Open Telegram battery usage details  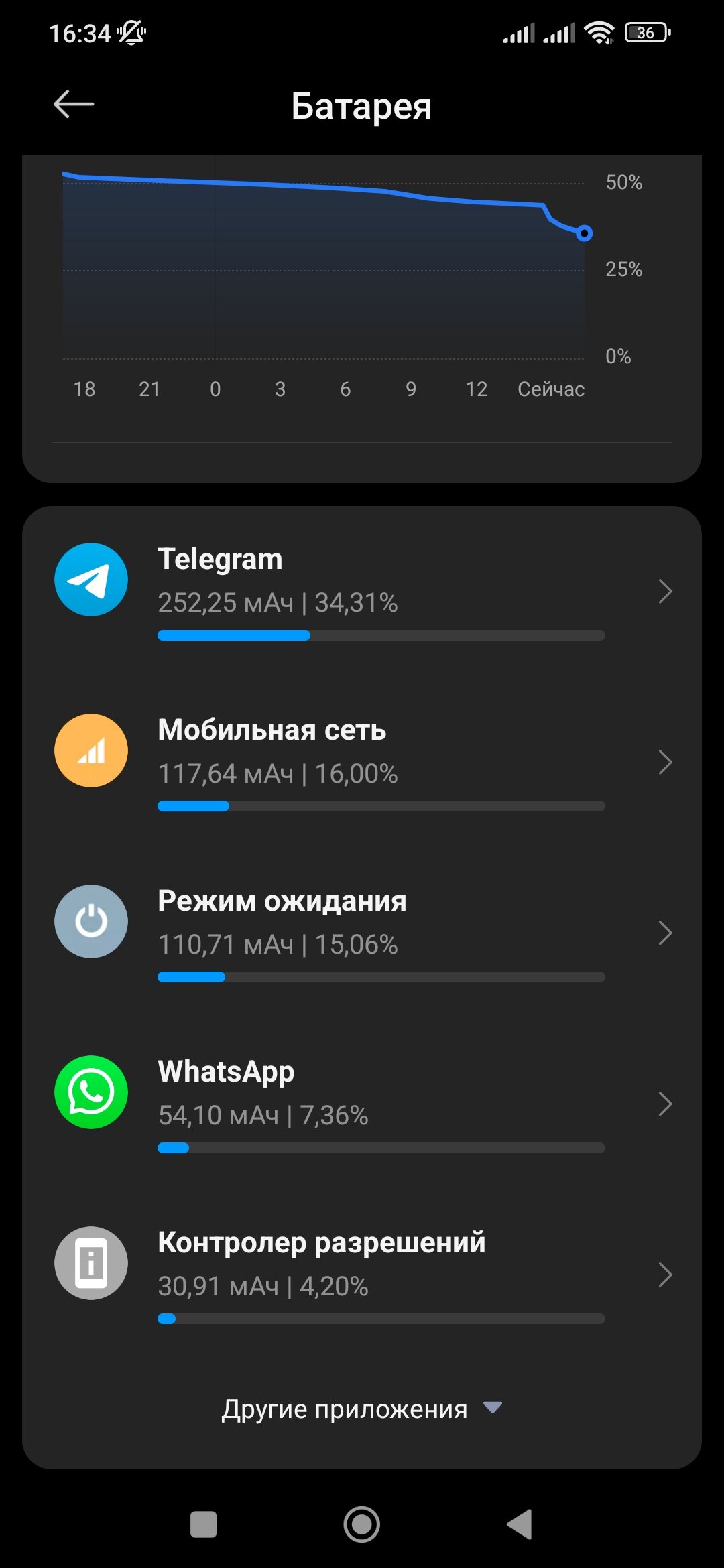pyautogui.click(x=362, y=591)
